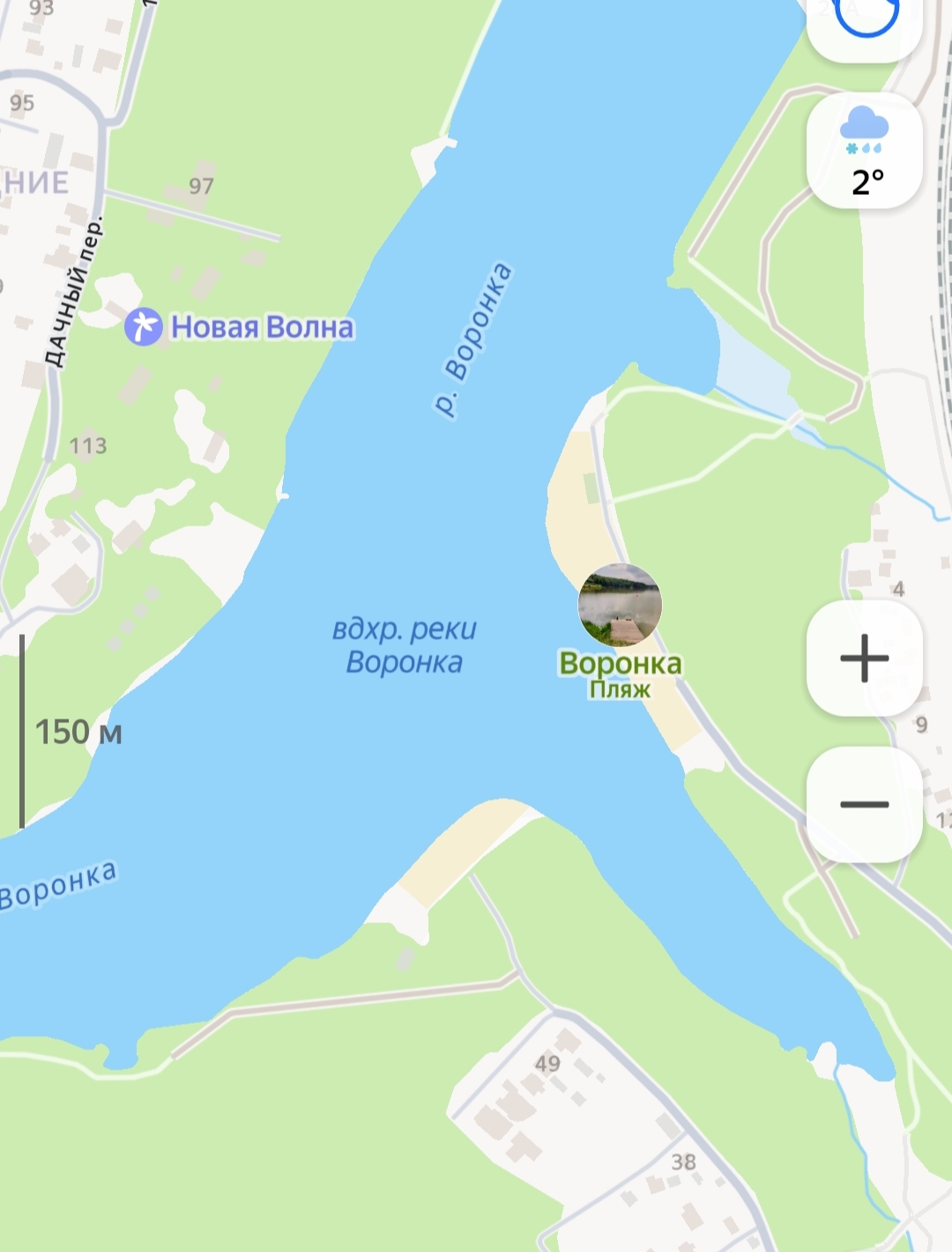This screenshot has width=952, height=1252.
Task: Open the Воронка Пляж photo marker
Action: click(620, 605)
